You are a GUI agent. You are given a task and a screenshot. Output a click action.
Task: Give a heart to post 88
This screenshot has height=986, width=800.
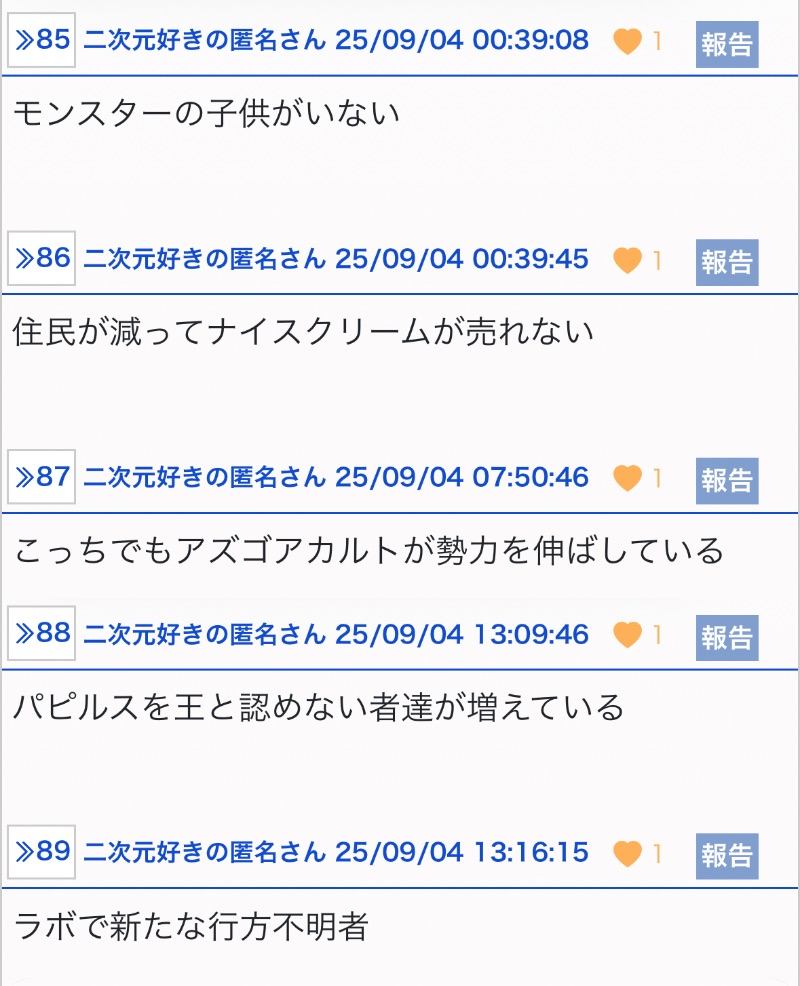point(627,635)
